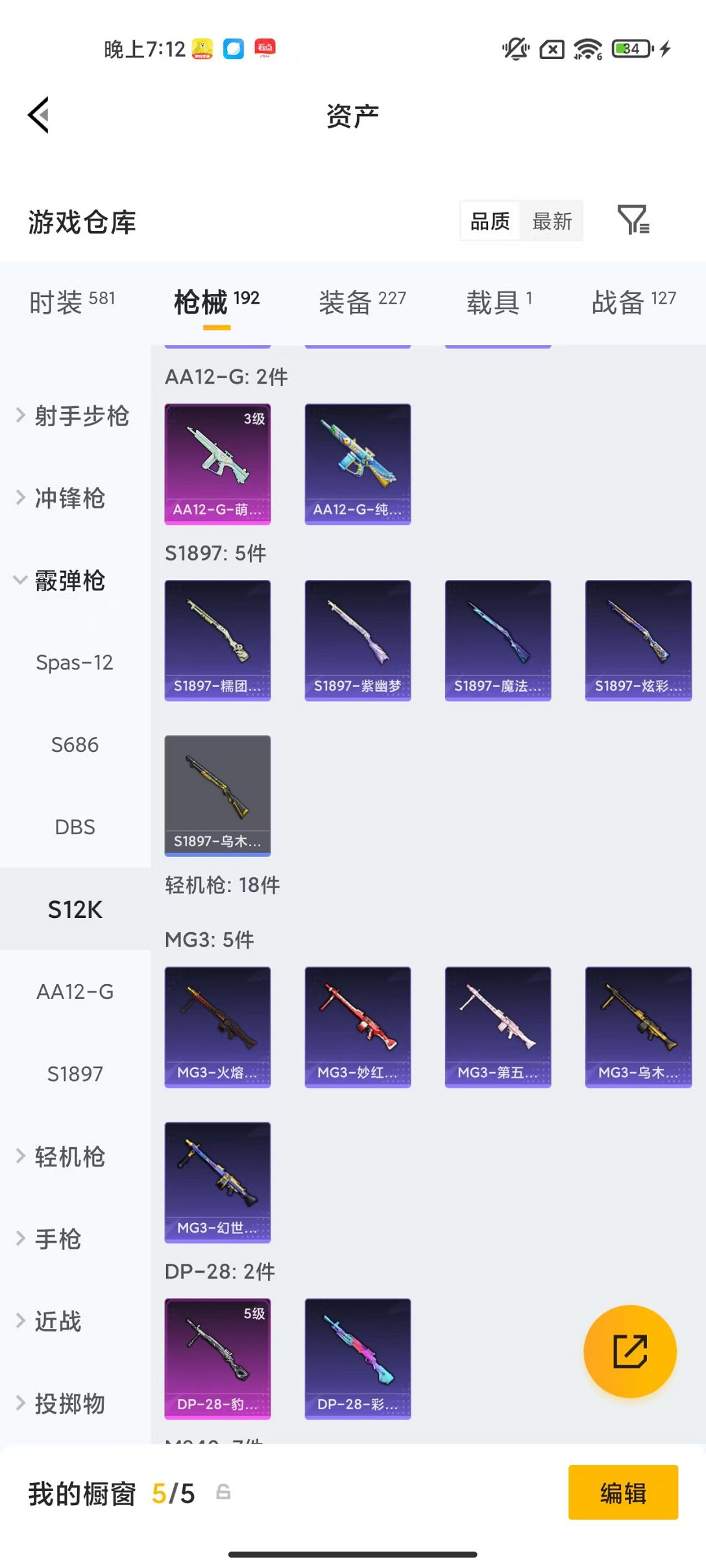Sort items by 最新
The width and height of the screenshot is (706, 1568).
pos(552,221)
